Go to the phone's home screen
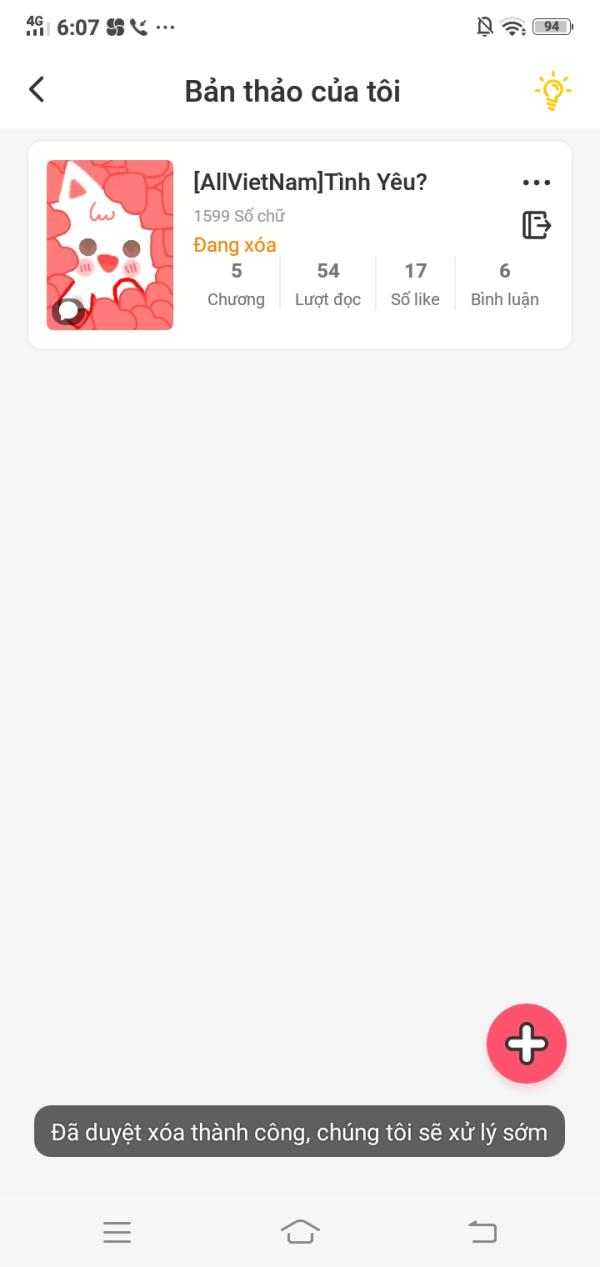This screenshot has width=600, height=1267. point(300,1232)
